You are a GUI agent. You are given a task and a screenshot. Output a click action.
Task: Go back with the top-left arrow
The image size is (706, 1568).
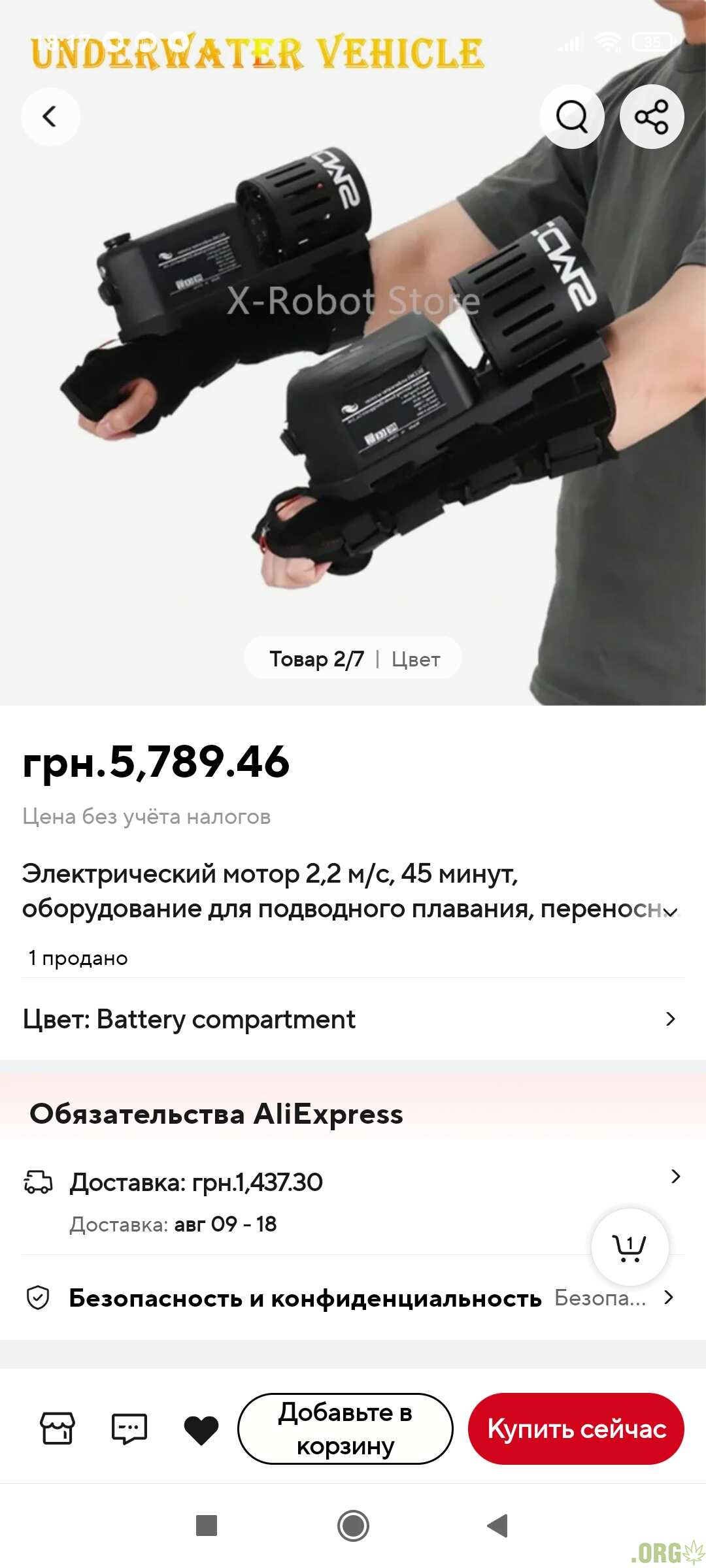click(x=50, y=117)
